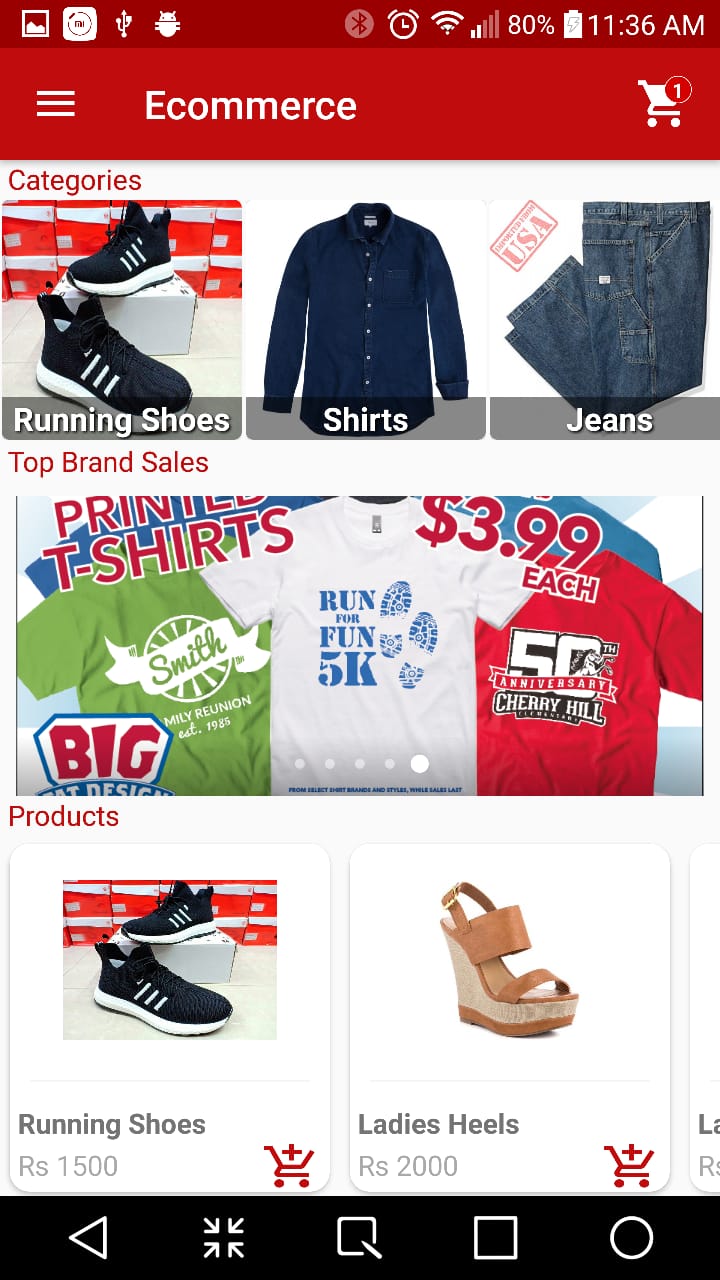This screenshot has width=720, height=1280.
Task: Add Running Shoes to the cart
Action: (x=289, y=1165)
